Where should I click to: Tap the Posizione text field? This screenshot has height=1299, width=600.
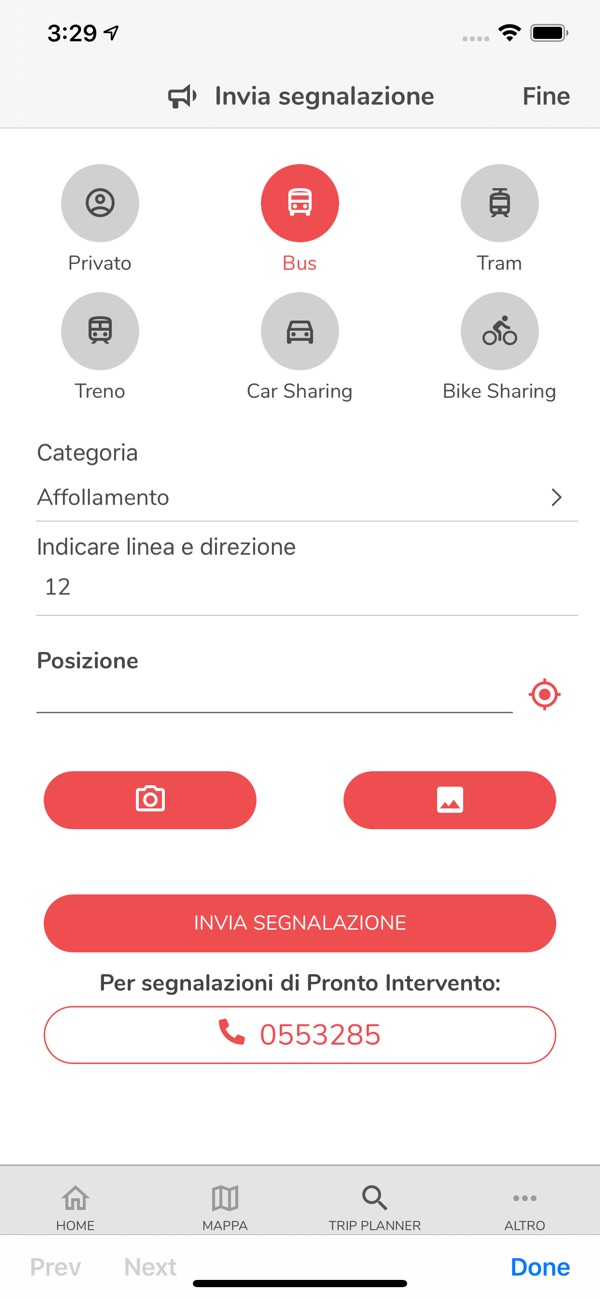tap(274, 694)
